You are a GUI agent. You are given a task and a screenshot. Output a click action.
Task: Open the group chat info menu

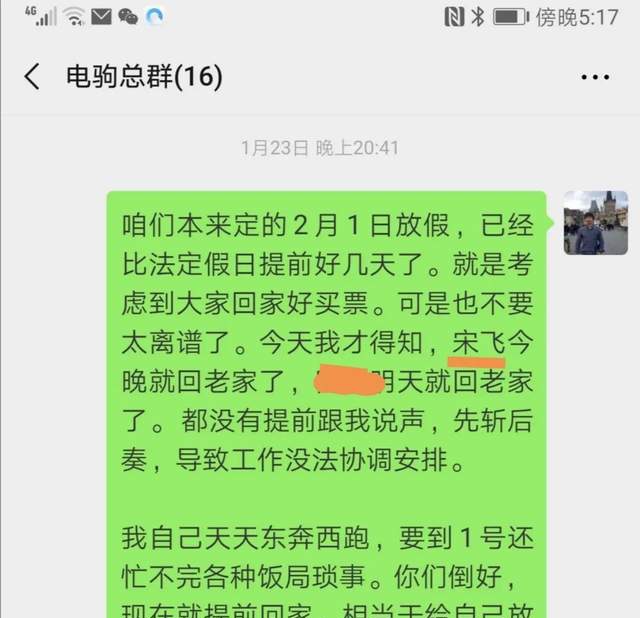tap(597, 76)
